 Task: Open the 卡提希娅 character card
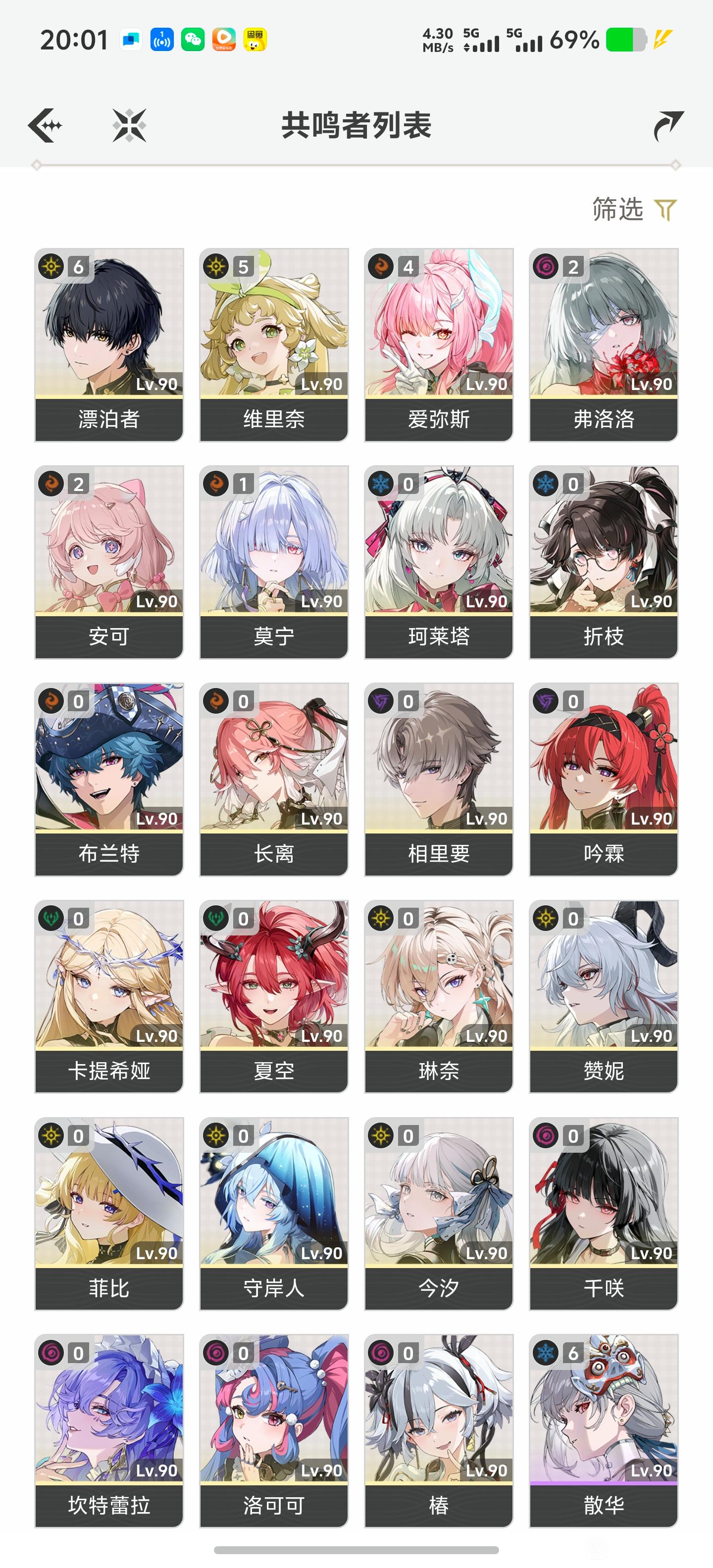(109, 996)
